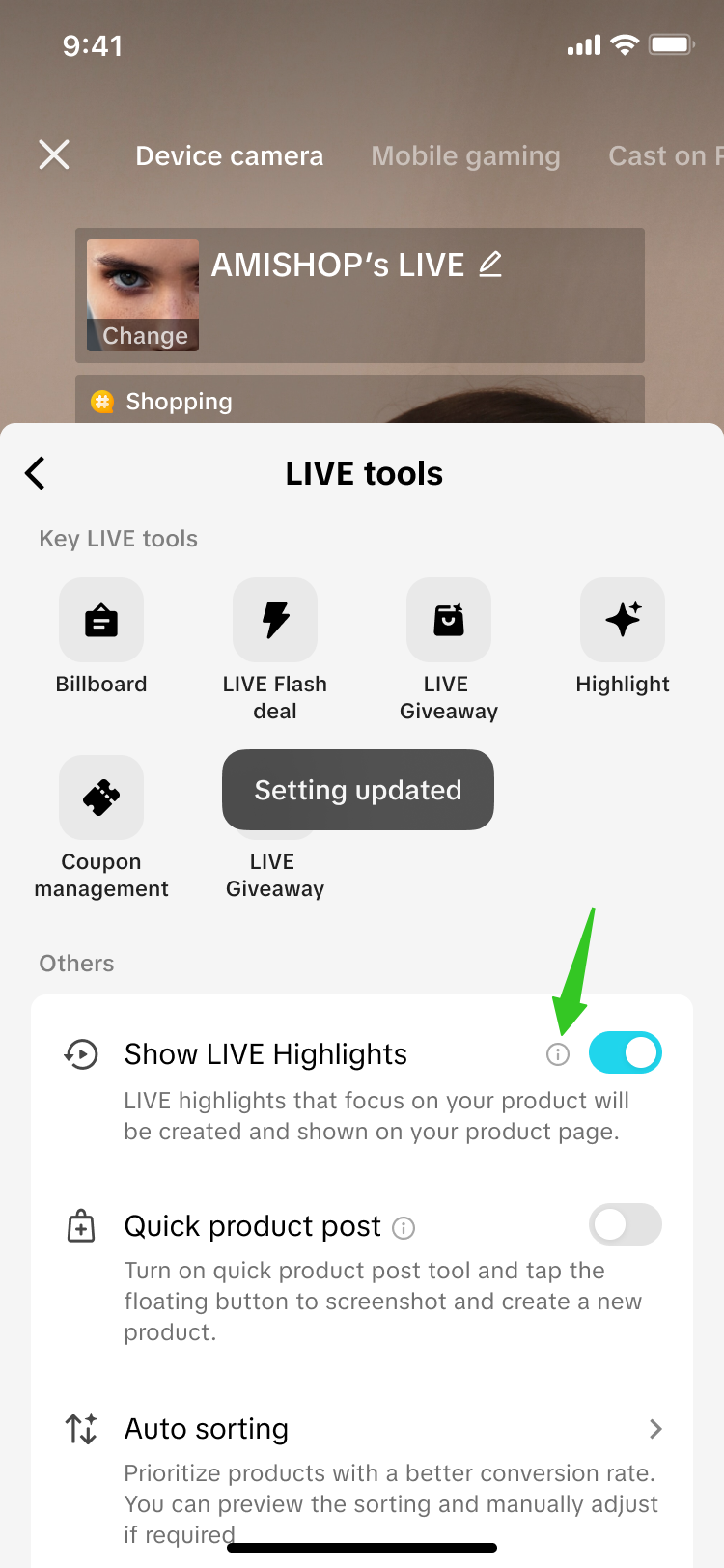Open LIVE Flash deal tool
724x1568 pixels.
tap(275, 621)
